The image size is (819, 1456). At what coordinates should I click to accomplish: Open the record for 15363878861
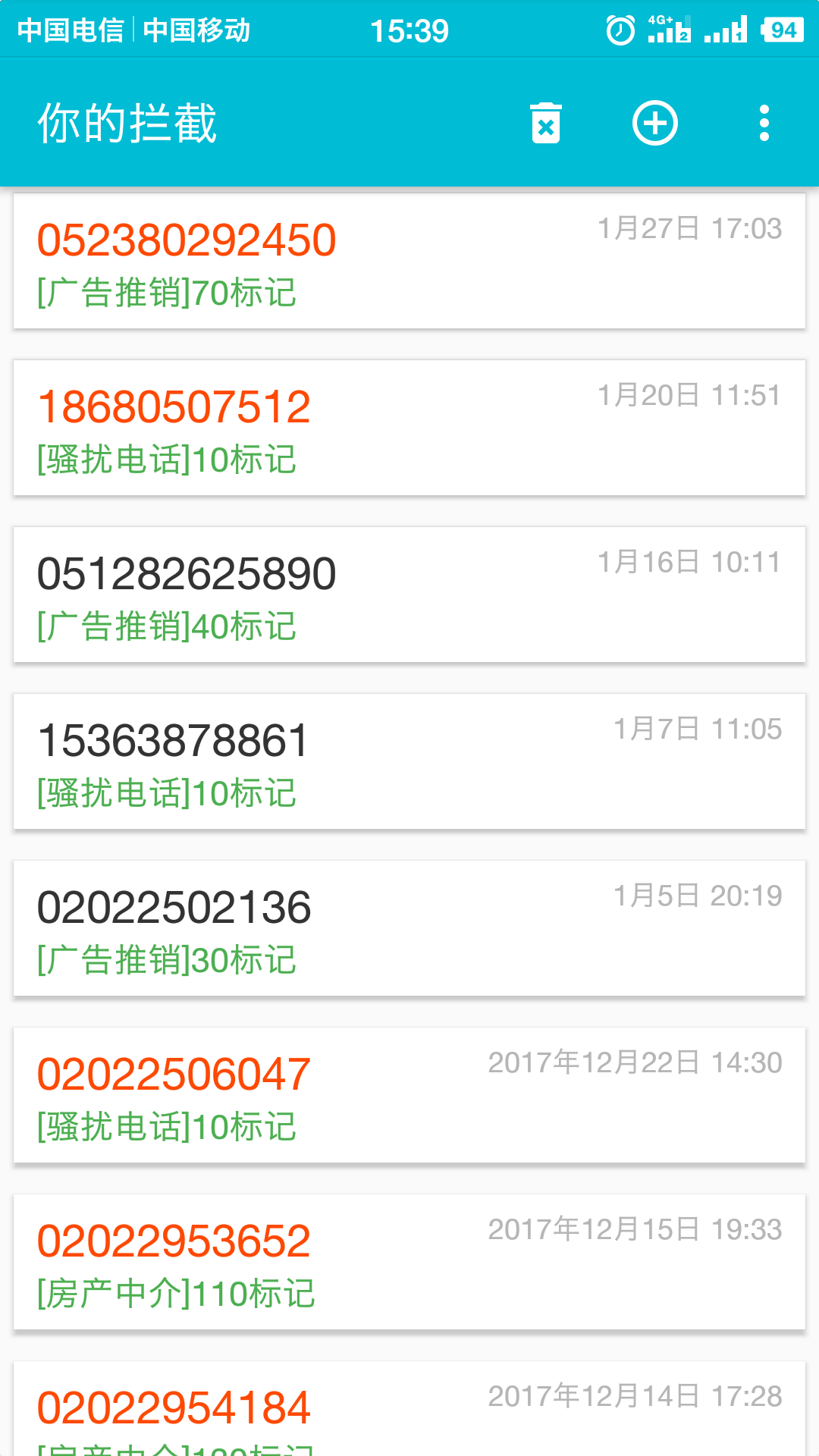(x=409, y=761)
